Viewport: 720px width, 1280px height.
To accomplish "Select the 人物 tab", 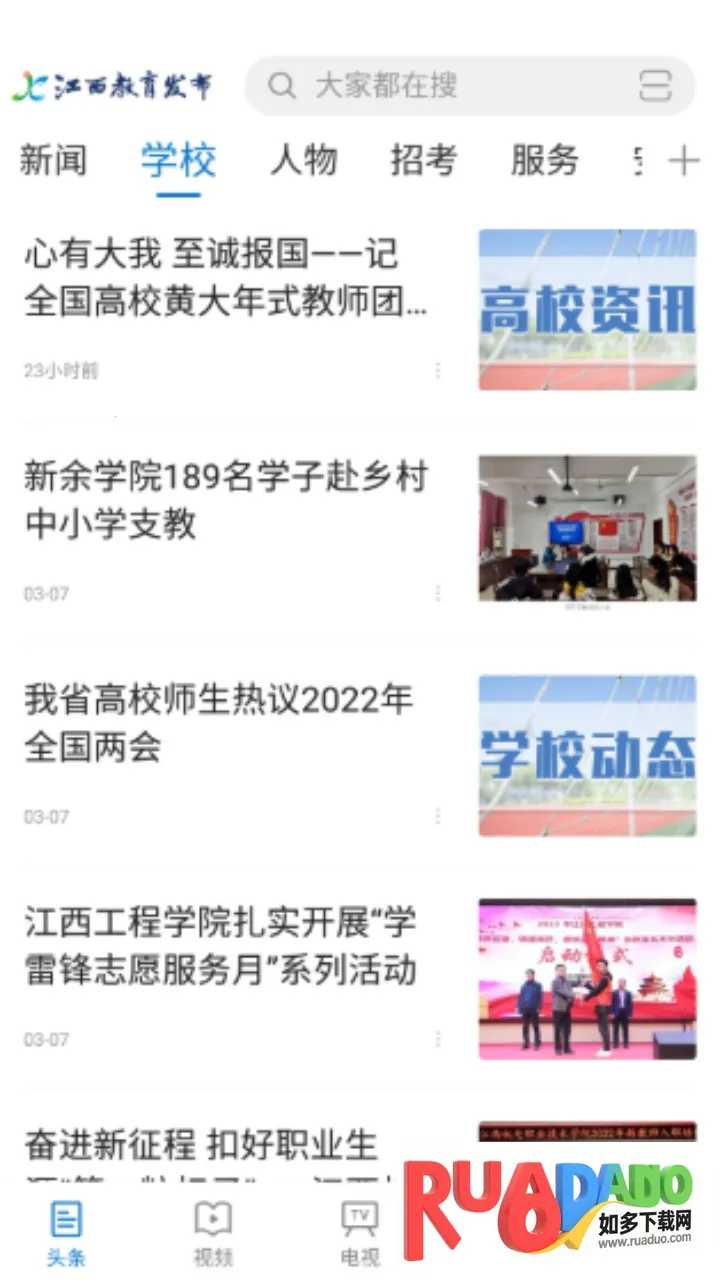I will [303, 160].
